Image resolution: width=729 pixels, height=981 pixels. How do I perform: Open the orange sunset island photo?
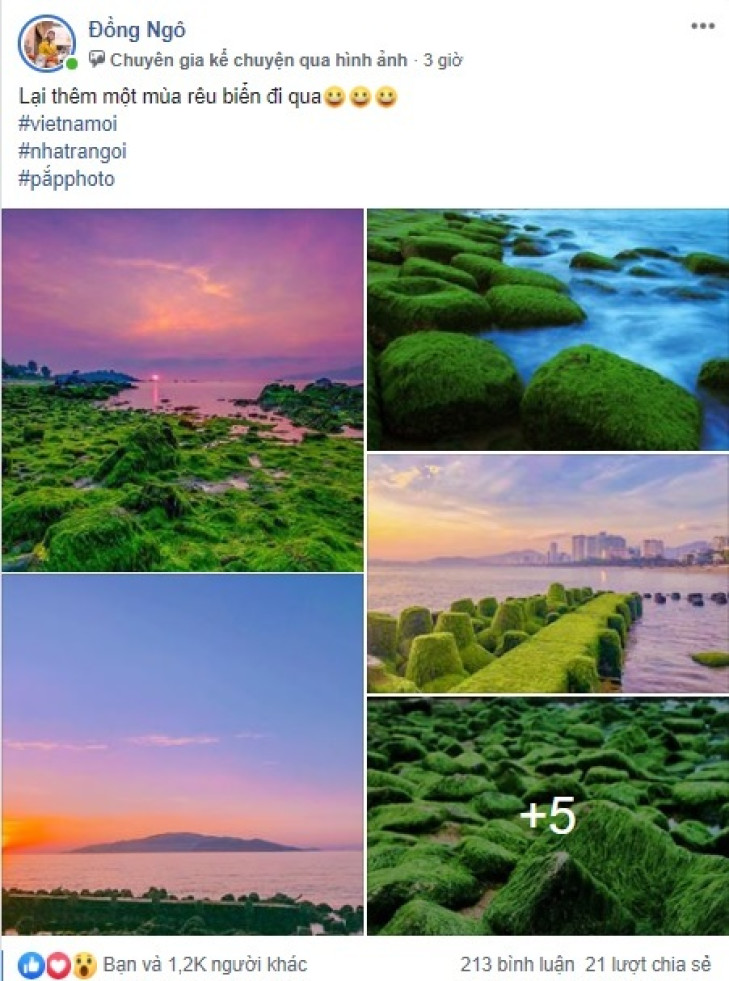click(x=182, y=754)
